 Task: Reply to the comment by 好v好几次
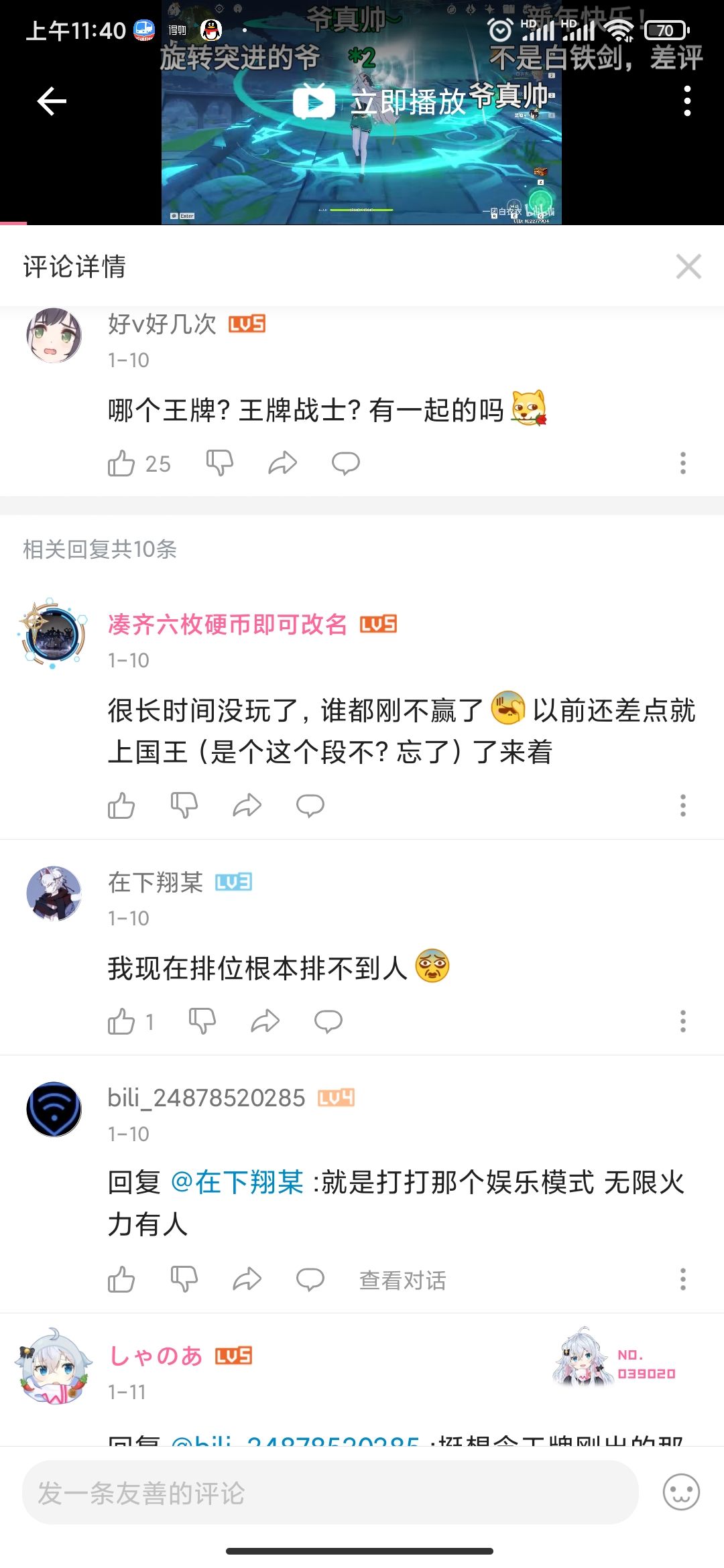[x=346, y=463]
